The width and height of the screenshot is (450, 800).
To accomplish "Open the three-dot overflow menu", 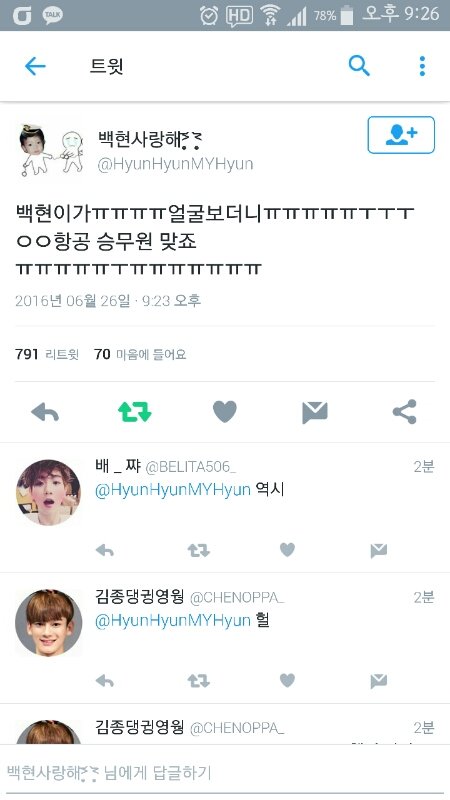I will click(x=422, y=66).
